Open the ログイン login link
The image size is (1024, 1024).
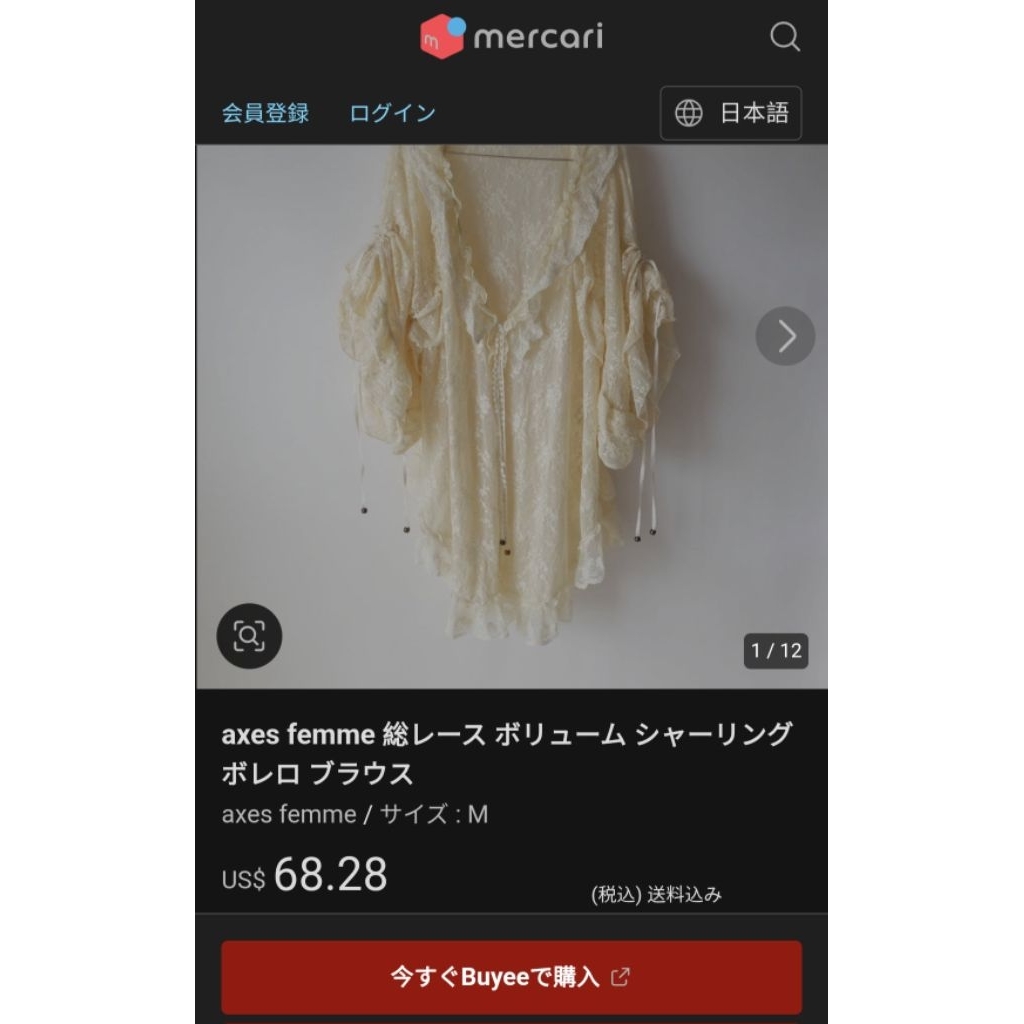[392, 113]
